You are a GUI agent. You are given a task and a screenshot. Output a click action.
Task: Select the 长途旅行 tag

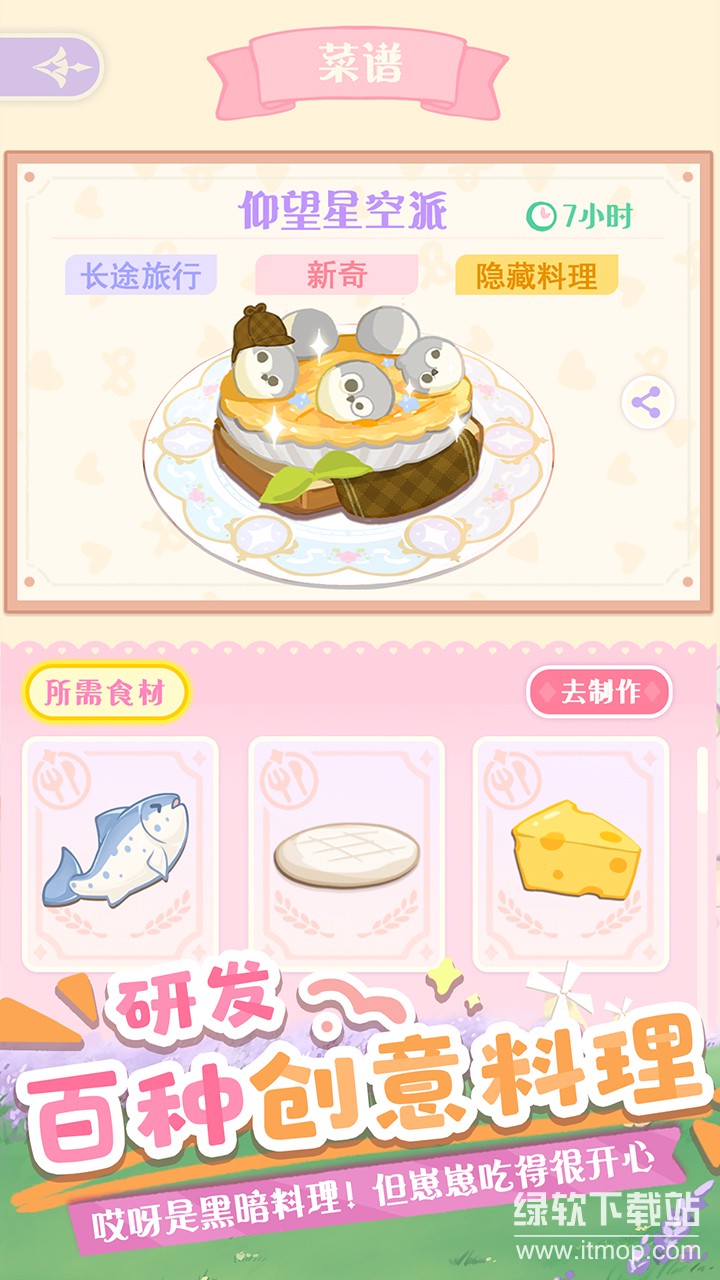(141, 276)
